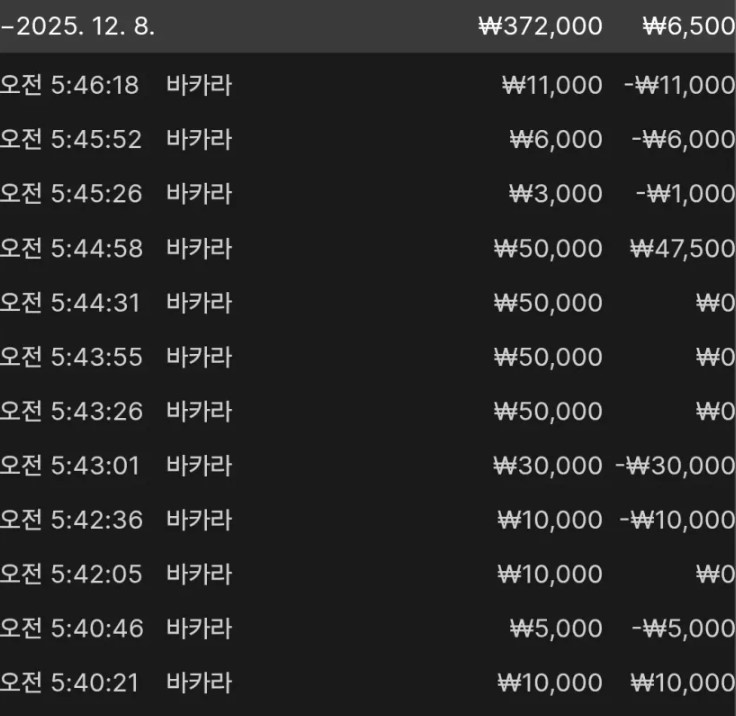Open the 오전 5:40:21 바카라 round

click(x=368, y=683)
